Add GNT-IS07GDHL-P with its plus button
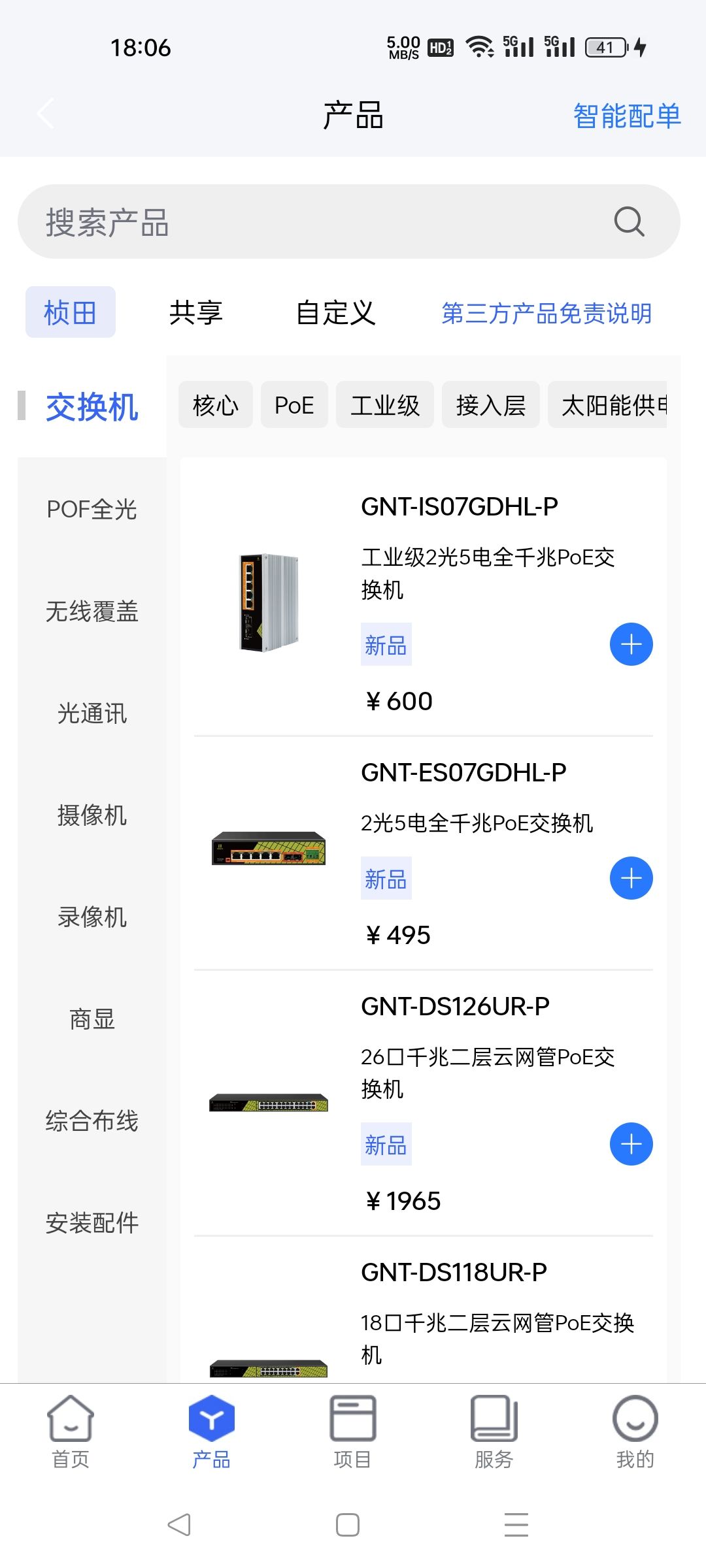The width and height of the screenshot is (706, 1568). click(x=631, y=645)
